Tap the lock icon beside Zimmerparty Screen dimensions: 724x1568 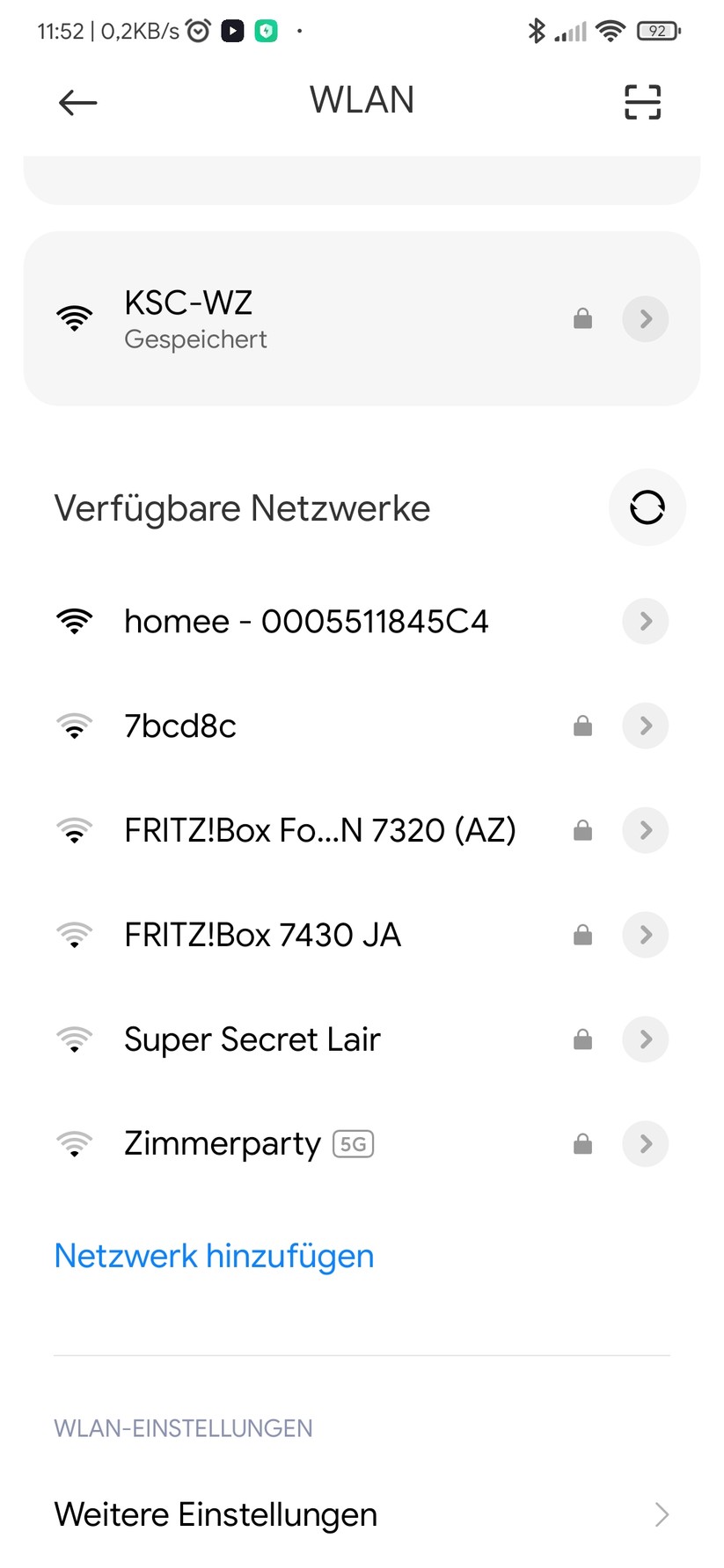click(581, 1143)
